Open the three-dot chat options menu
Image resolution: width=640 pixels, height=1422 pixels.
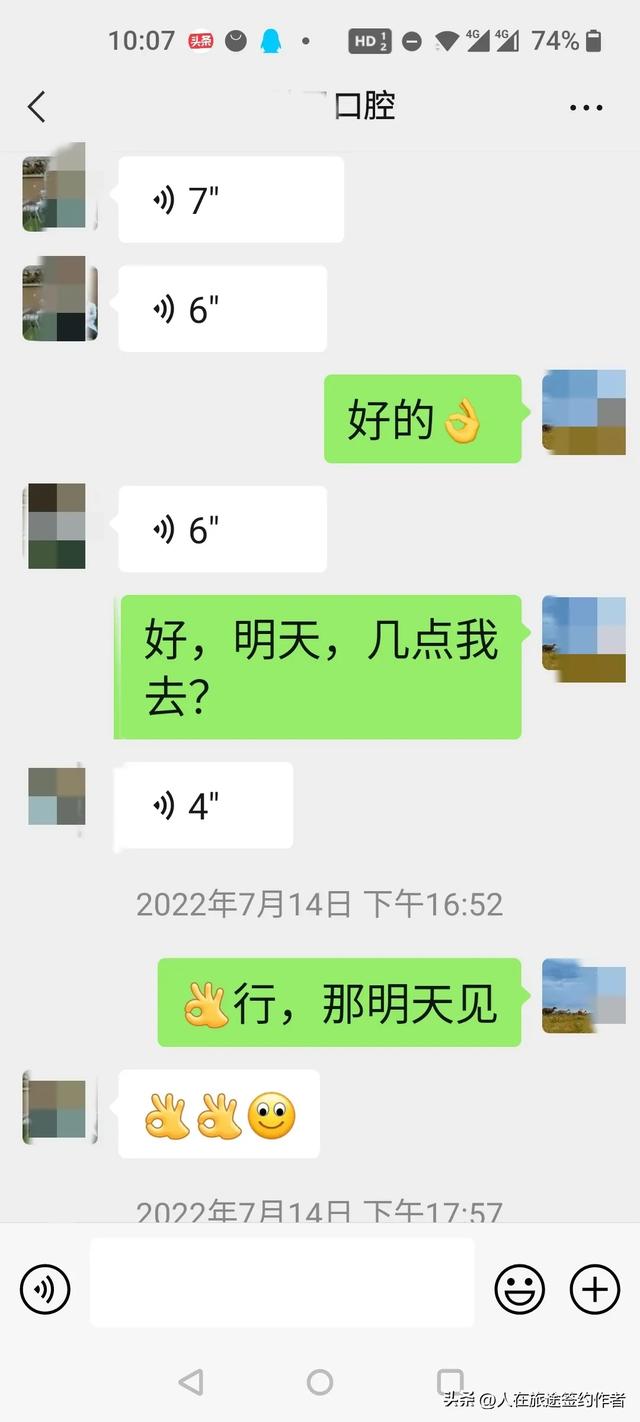(x=586, y=108)
